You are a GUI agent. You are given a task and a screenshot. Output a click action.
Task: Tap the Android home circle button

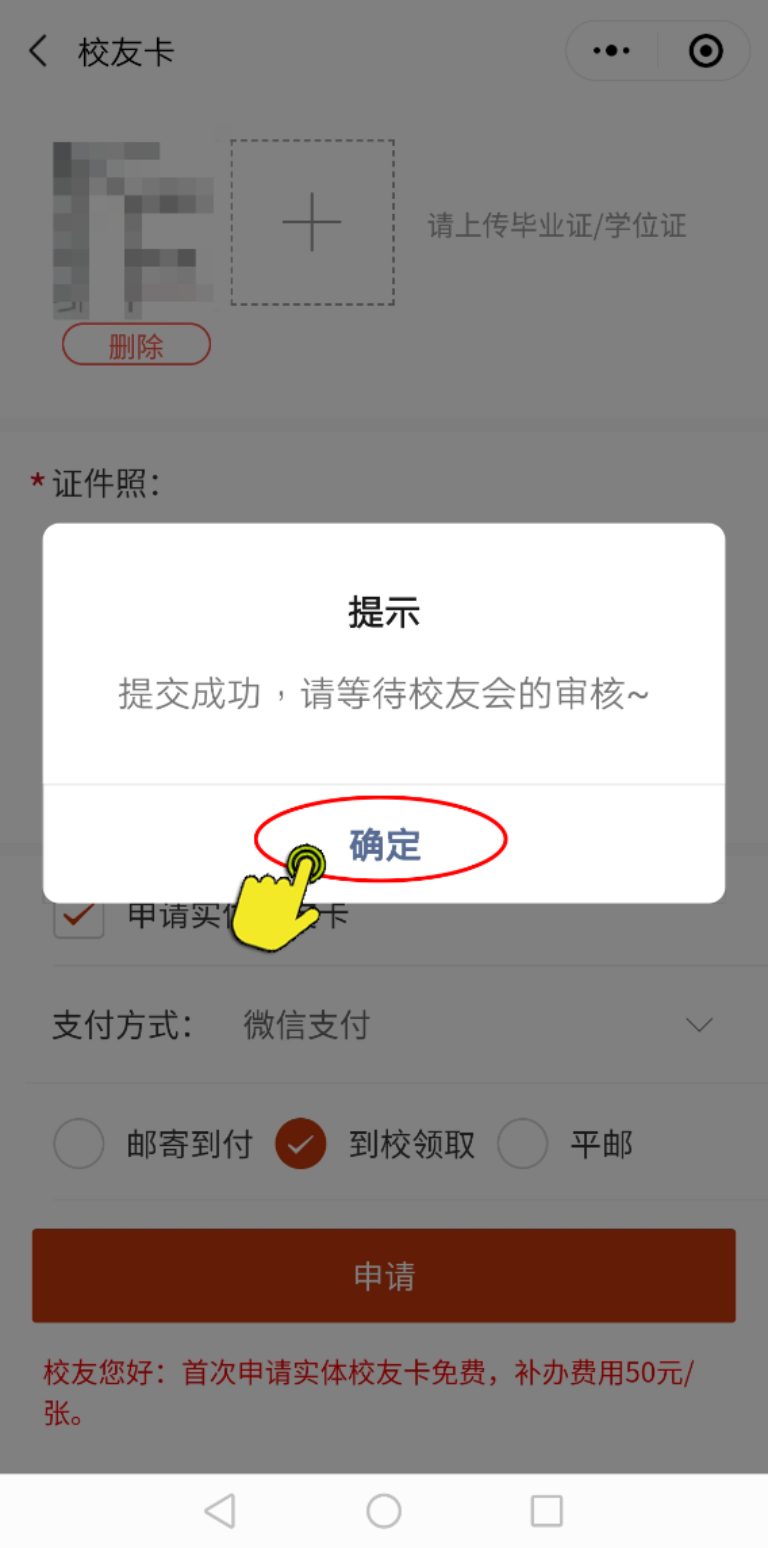[x=383, y=1512]
